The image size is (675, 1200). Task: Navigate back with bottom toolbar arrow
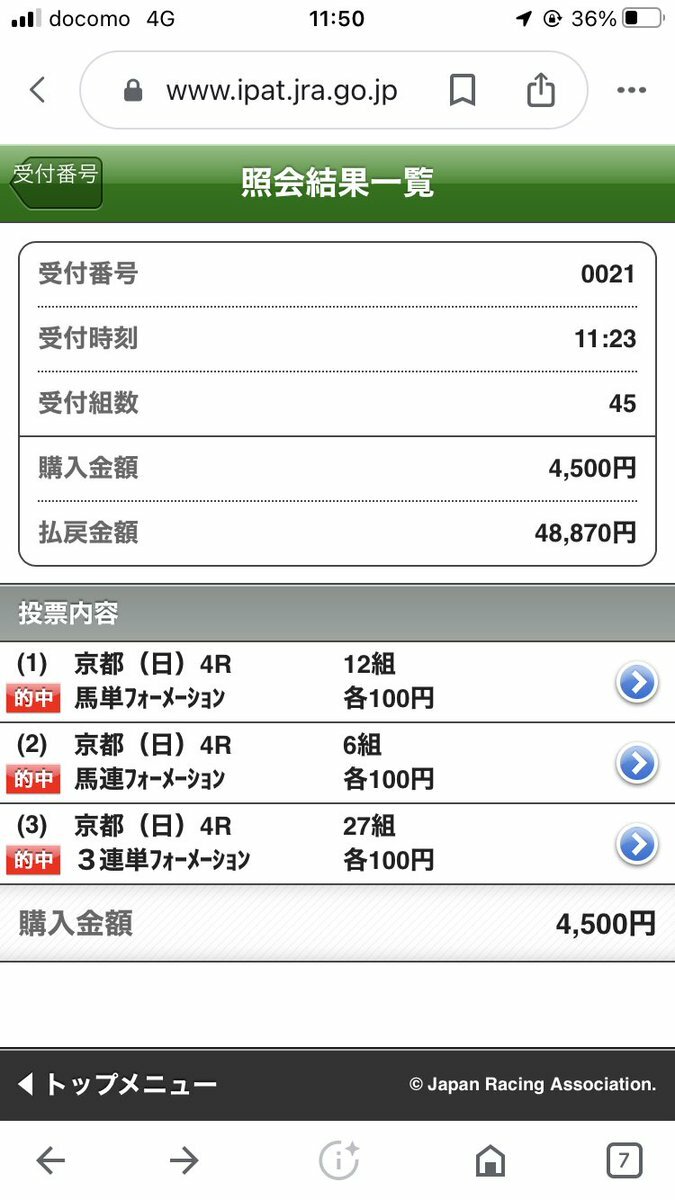50,1160
